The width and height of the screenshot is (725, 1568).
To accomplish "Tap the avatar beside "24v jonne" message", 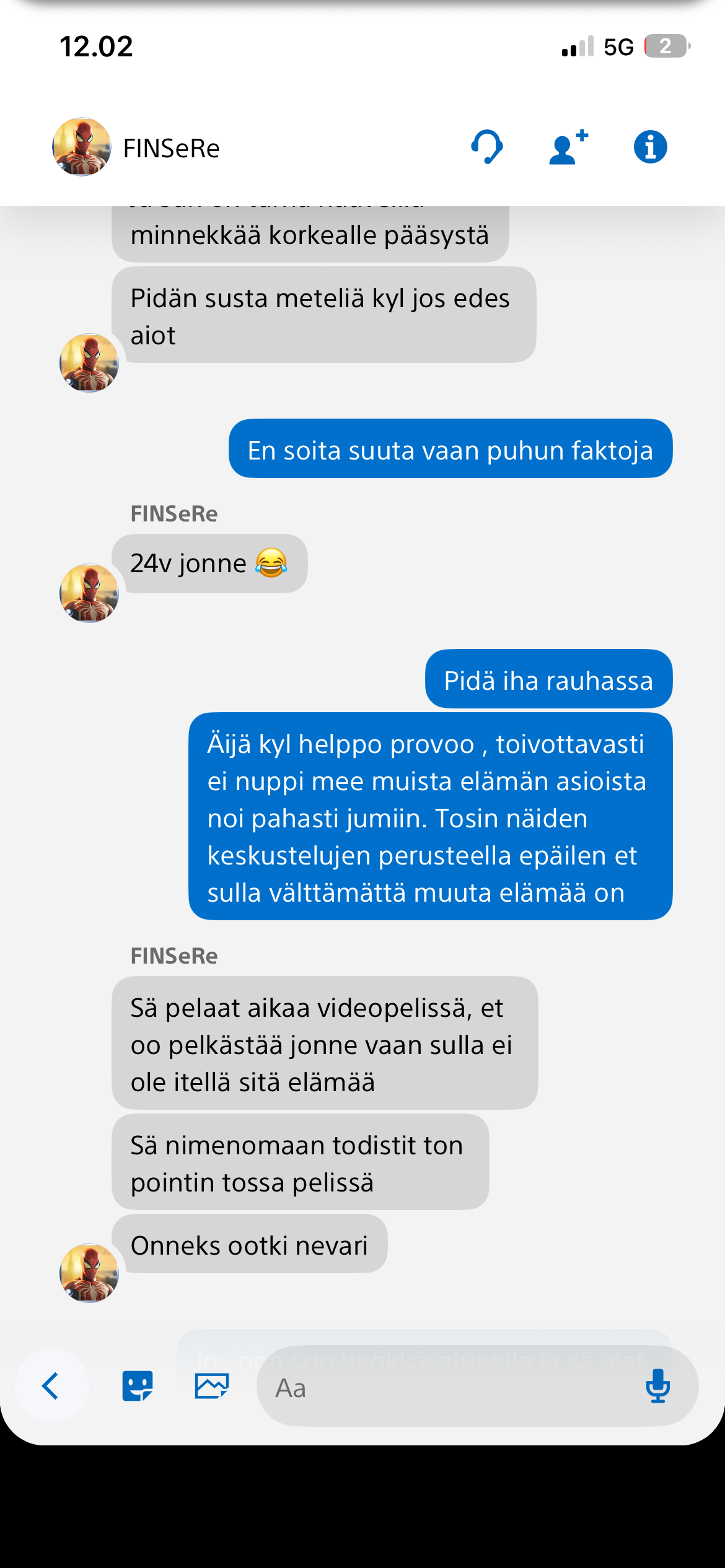I will [x=89, y=593].
